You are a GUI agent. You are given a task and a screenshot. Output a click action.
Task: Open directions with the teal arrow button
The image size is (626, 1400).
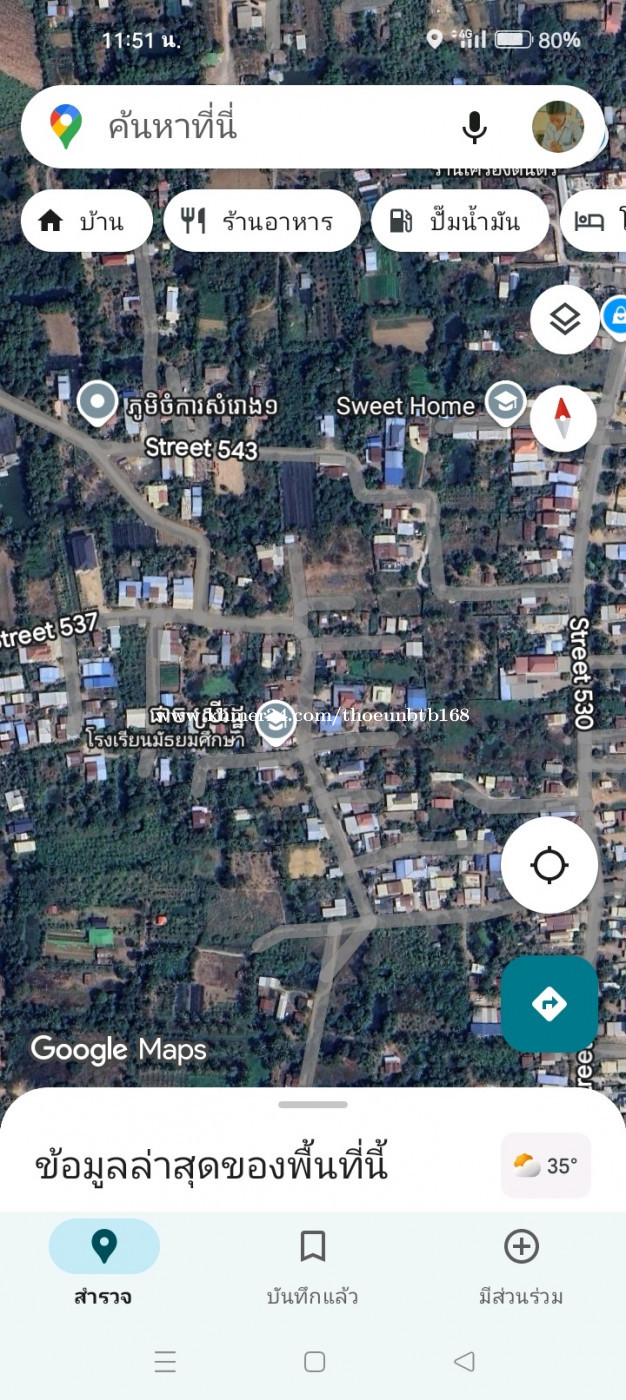[x=549, y=1004]
